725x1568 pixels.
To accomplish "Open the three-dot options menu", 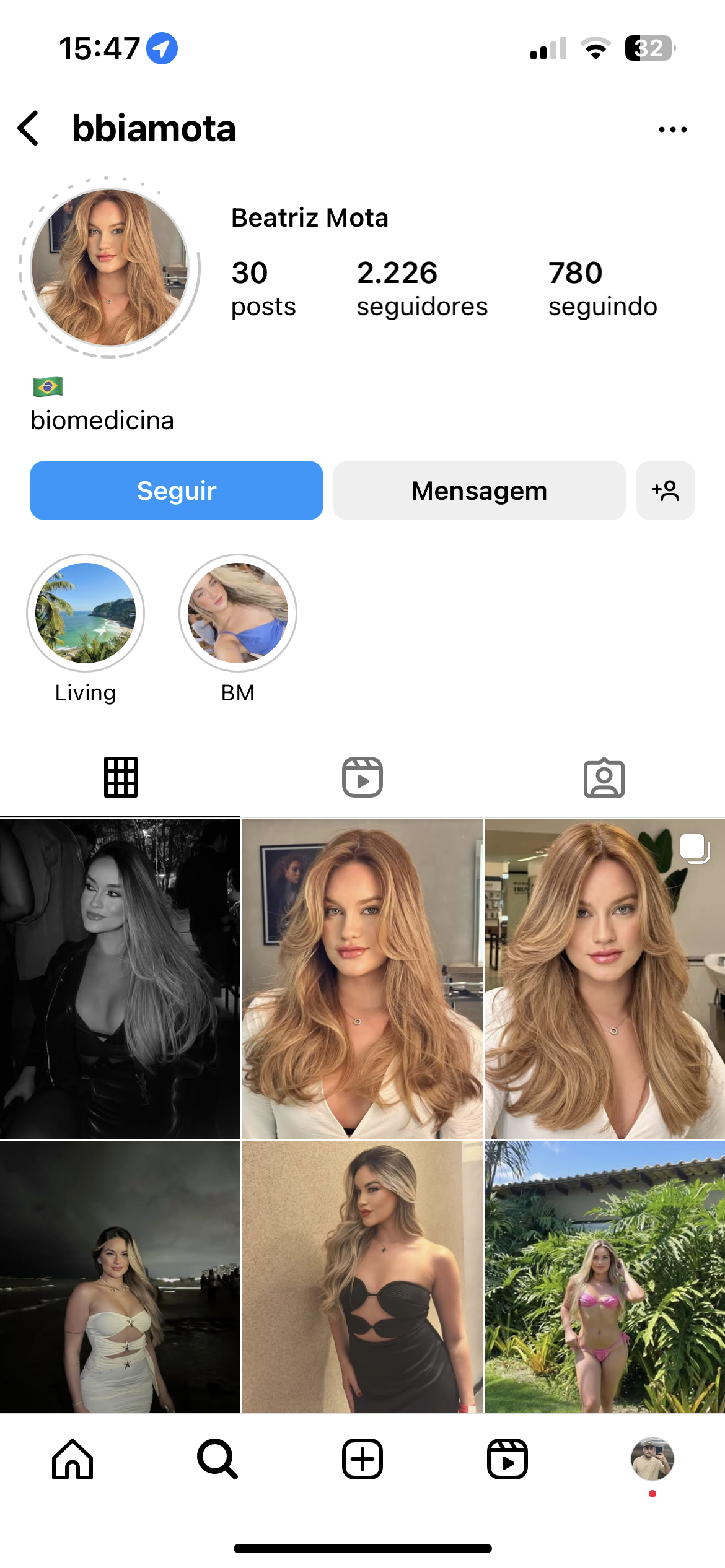I will pyautogui.click(x=672, y=129).
